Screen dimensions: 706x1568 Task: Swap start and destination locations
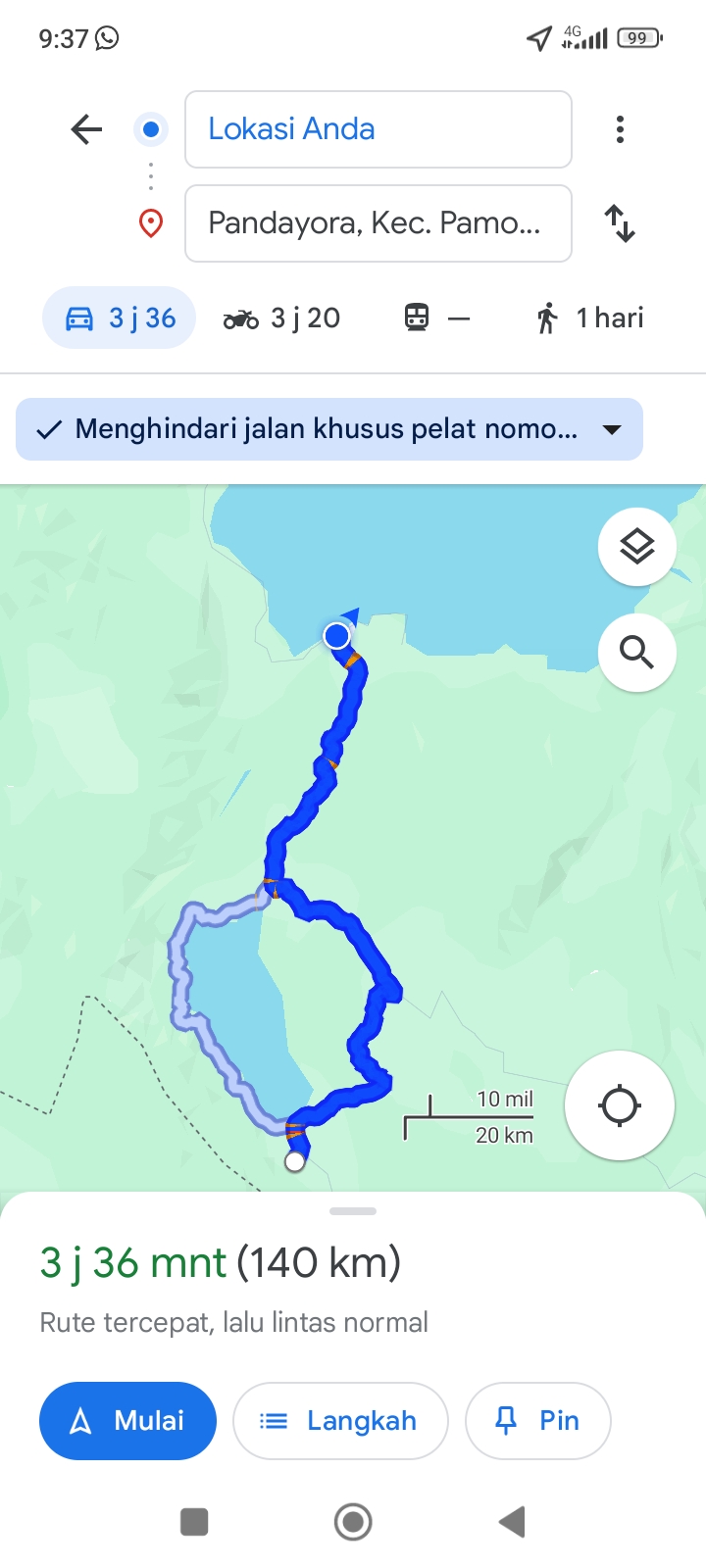point(620,223)
